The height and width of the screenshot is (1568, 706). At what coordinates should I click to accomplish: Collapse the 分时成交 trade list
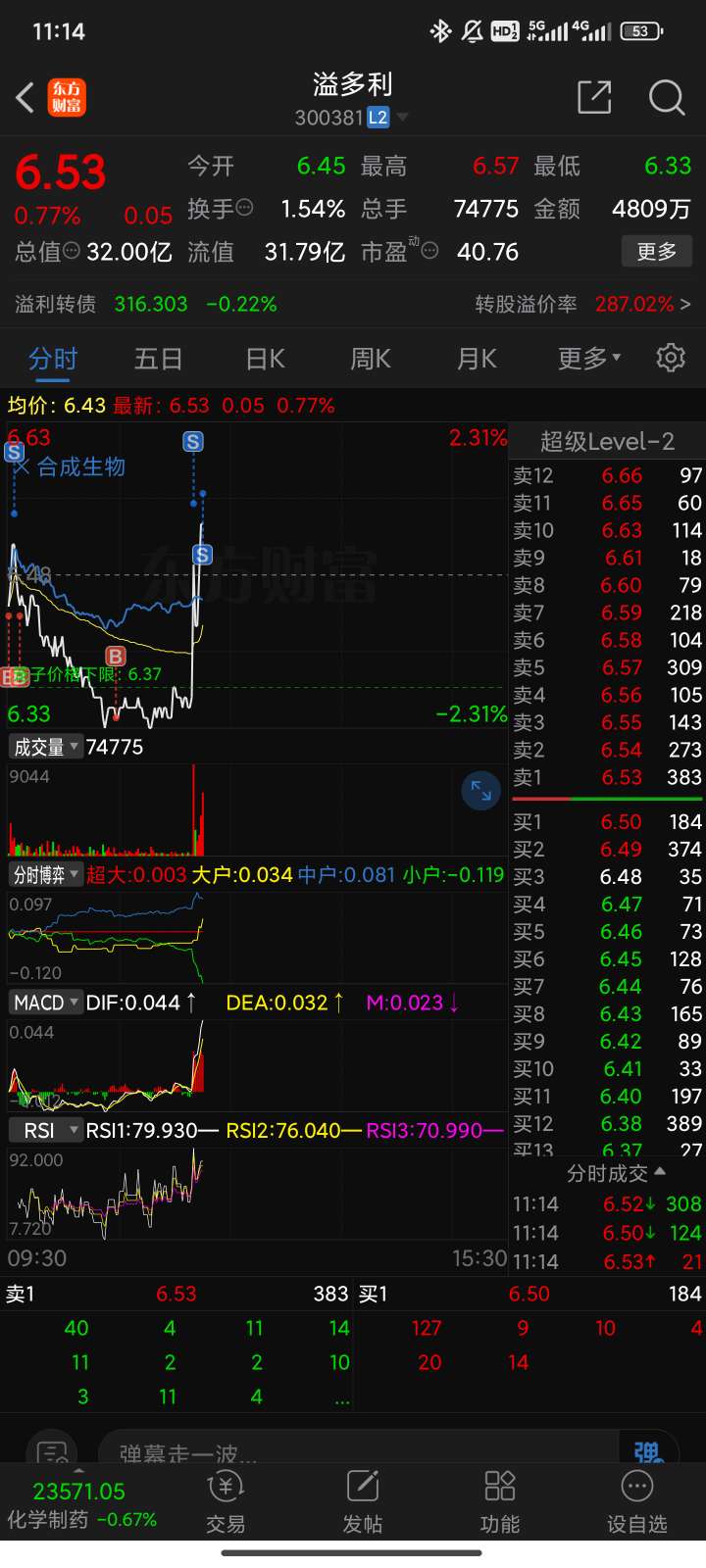click(616, 1173)
